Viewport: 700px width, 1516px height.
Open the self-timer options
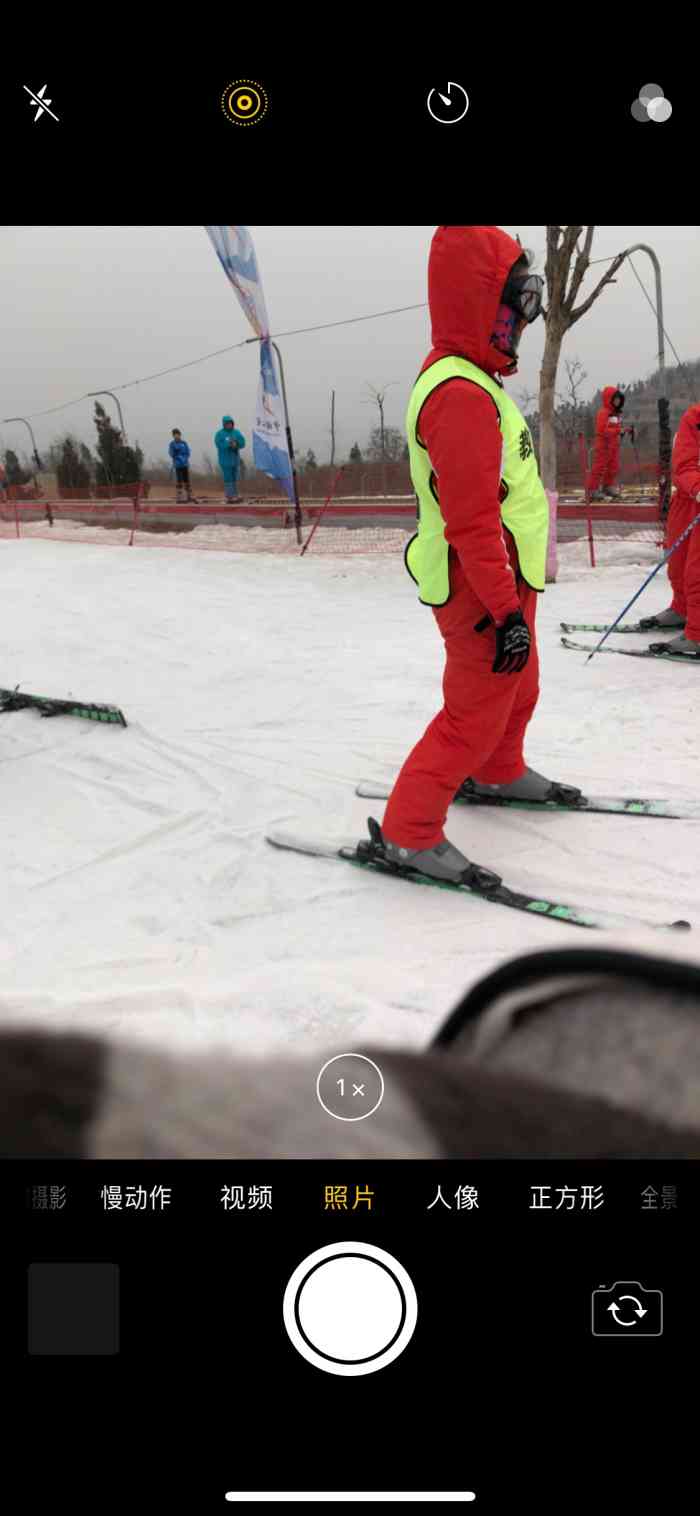pos(448,103)
